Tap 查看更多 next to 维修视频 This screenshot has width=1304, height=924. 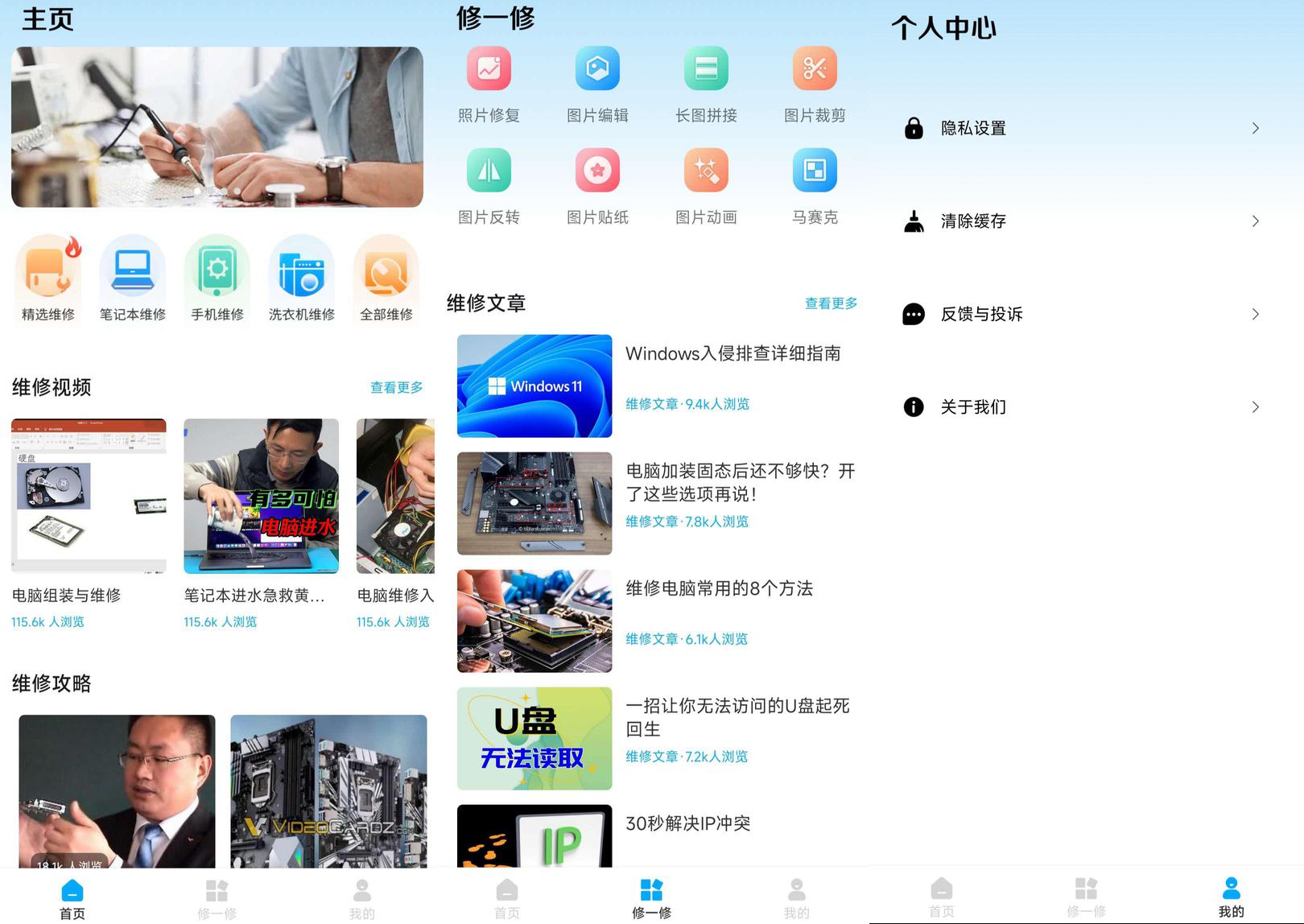(396, 387)
